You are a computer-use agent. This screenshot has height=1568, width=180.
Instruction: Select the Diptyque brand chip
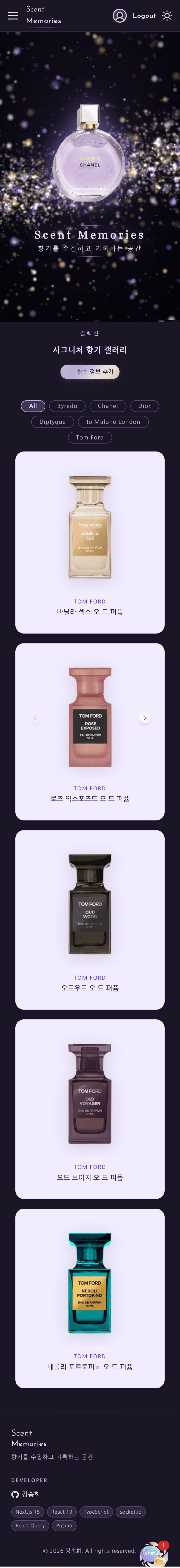tap(52, 422)
